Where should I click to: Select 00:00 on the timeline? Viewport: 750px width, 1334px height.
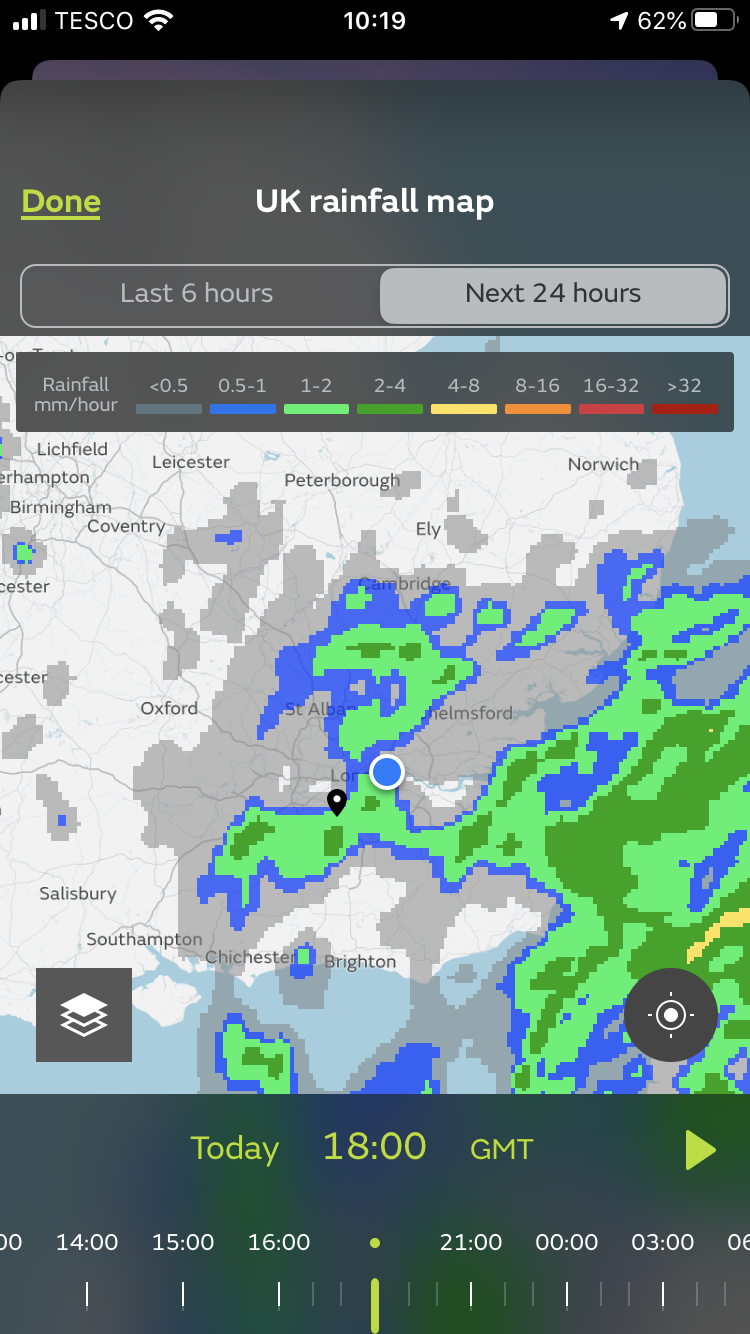coord(567,1243)
